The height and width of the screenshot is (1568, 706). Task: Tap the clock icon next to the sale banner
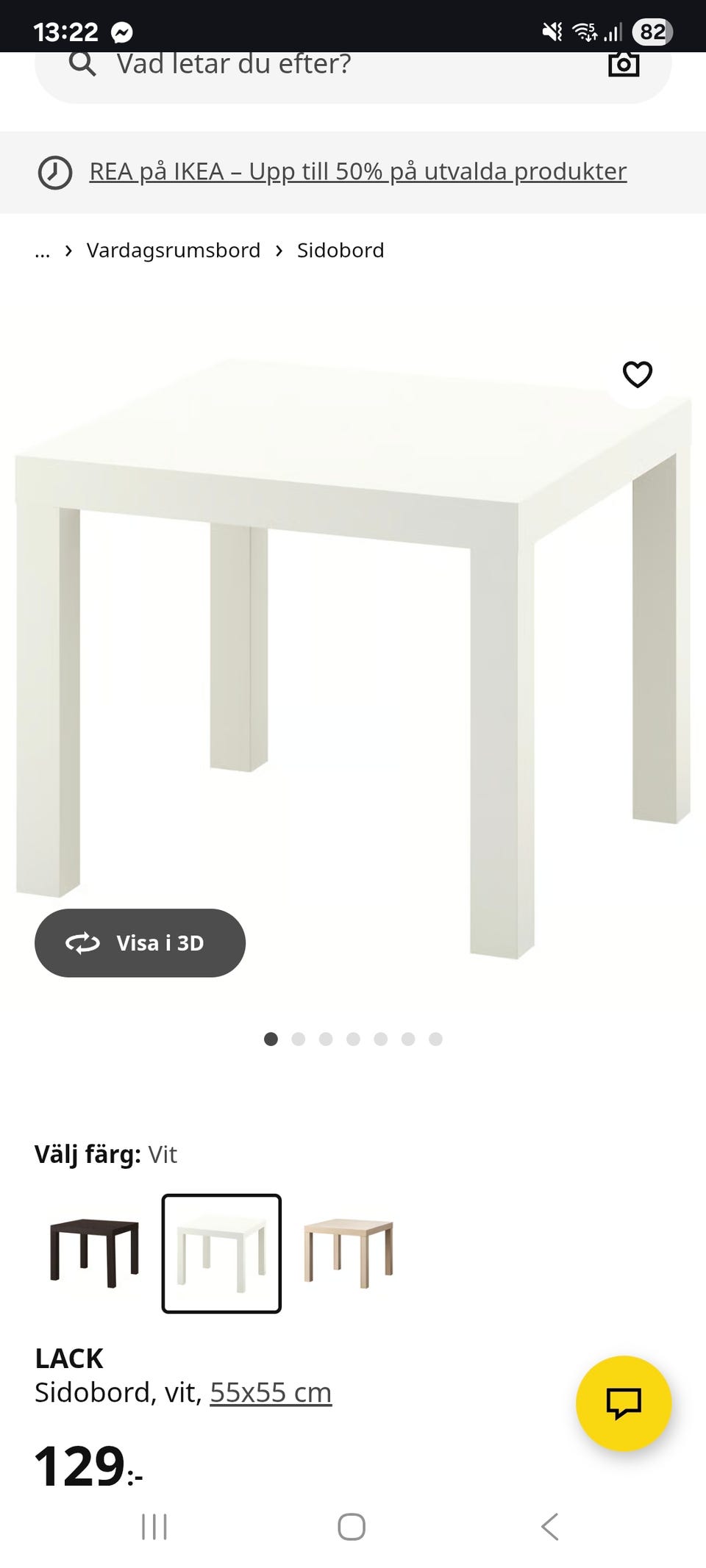pos(54,171)
